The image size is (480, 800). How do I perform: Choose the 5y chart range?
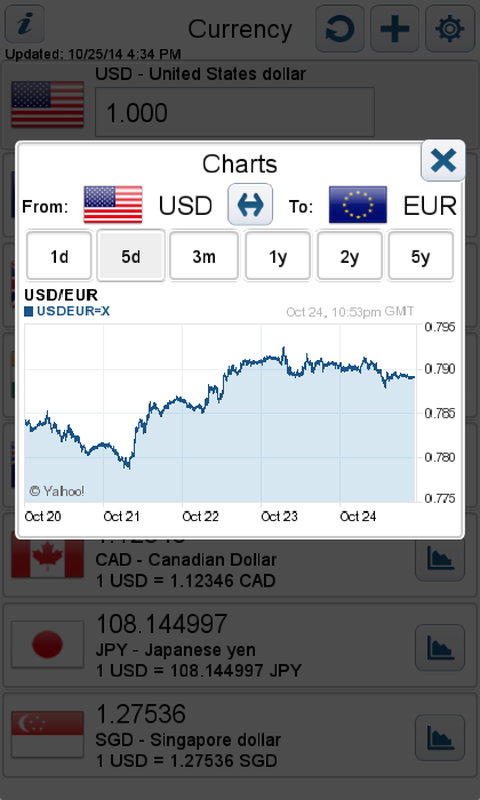tap(421, 256)
